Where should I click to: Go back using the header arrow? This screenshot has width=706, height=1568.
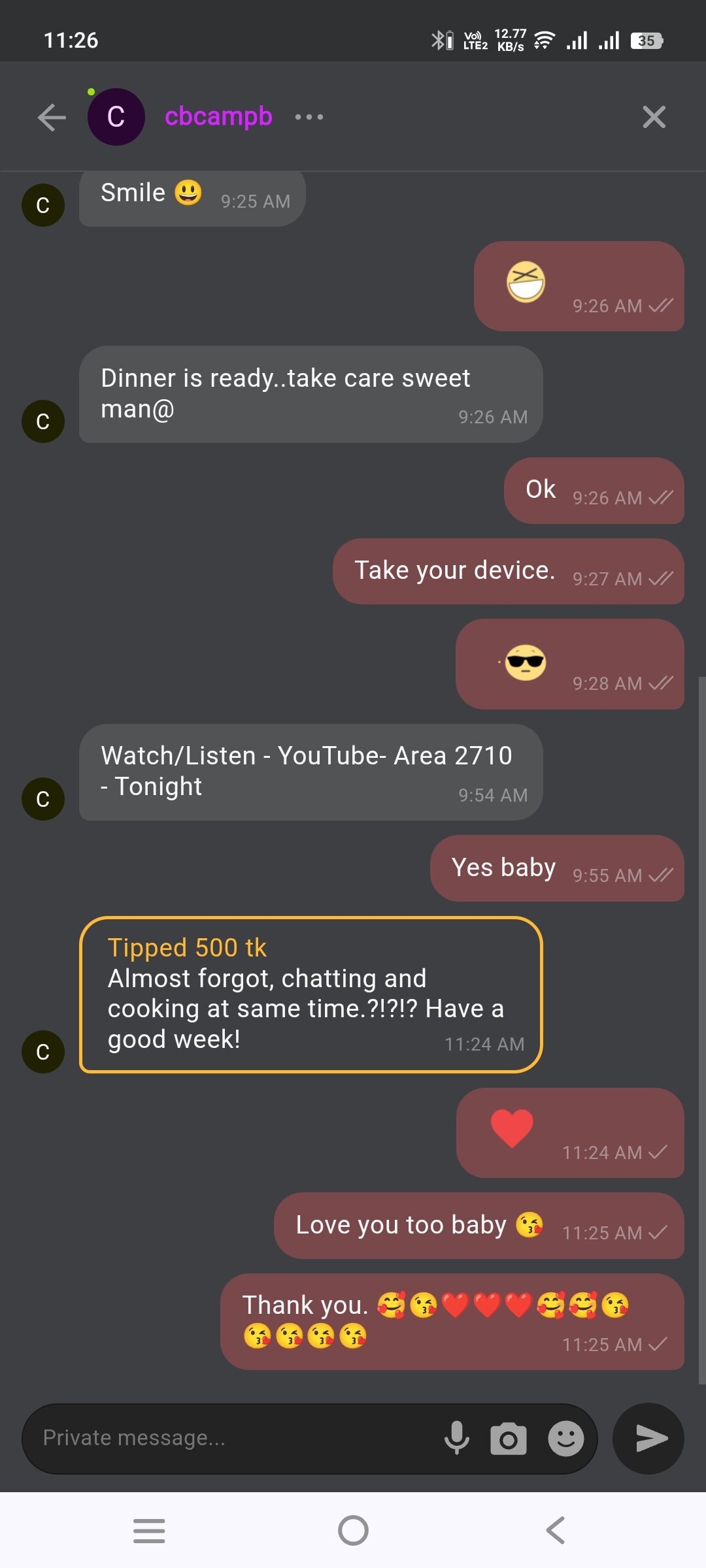coord(52,118)
